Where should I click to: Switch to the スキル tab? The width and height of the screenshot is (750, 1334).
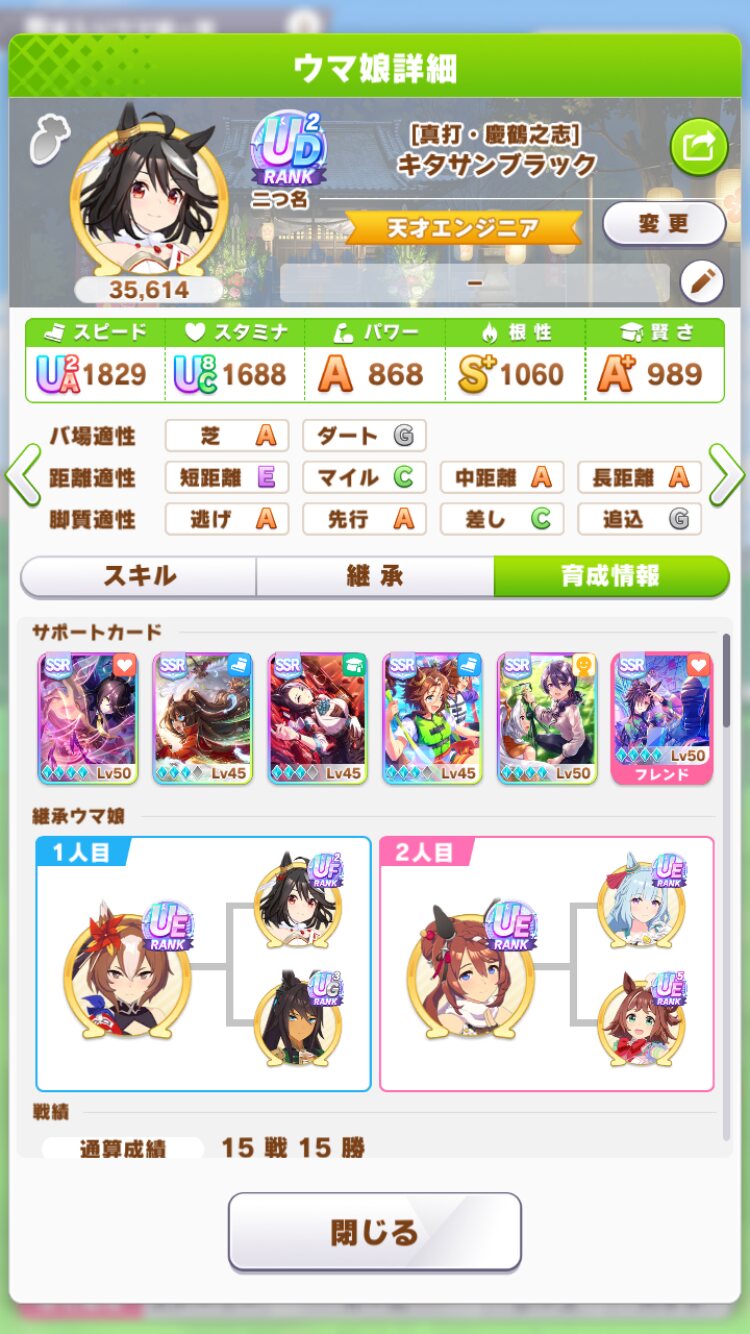coord(139,576)
